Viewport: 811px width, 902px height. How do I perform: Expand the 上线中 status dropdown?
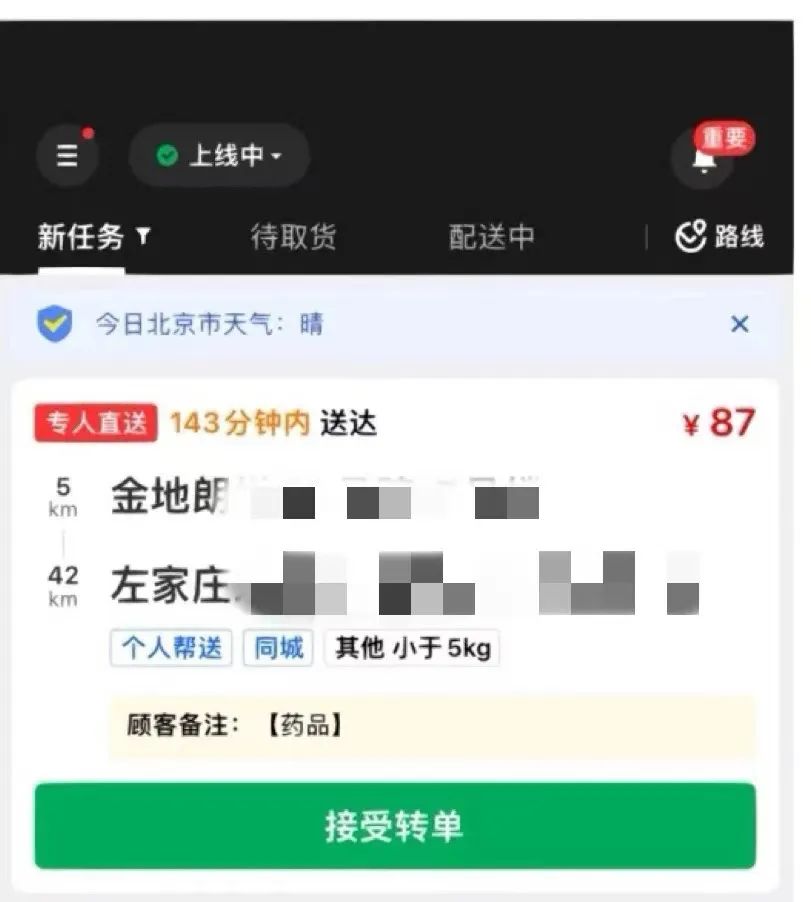point(219,156)
